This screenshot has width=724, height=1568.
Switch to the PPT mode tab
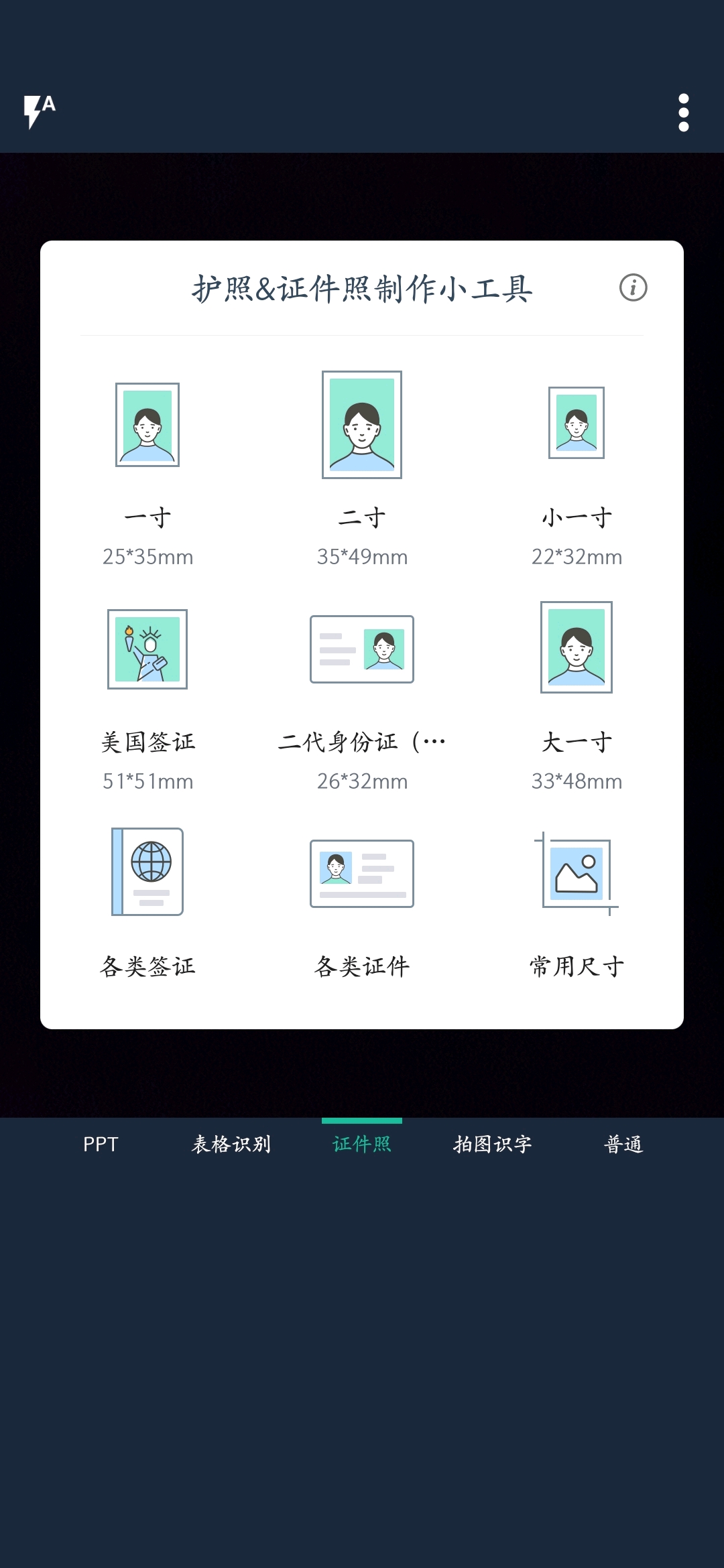pos(101,1145)
